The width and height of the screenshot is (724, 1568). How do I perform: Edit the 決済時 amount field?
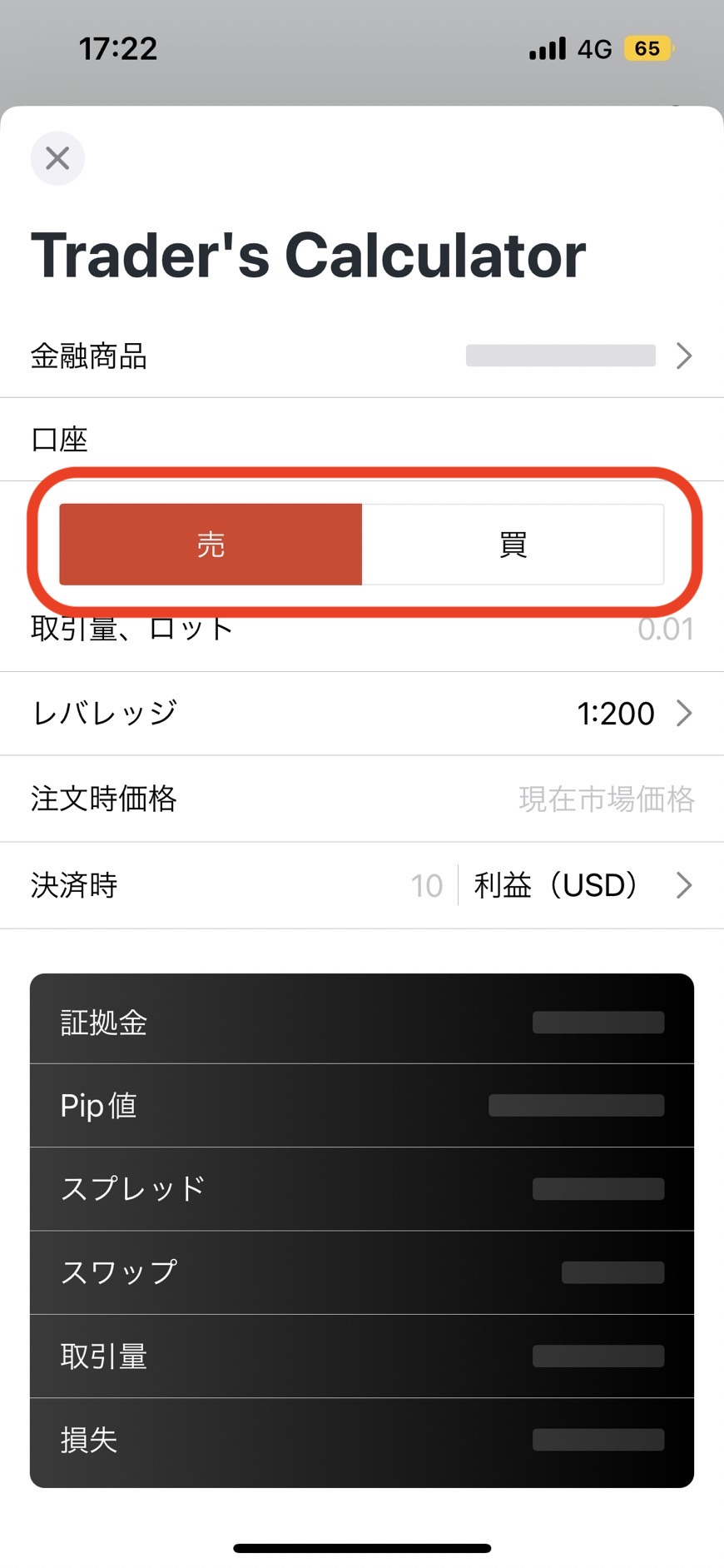pyautogui.click(x=426, y=886)
